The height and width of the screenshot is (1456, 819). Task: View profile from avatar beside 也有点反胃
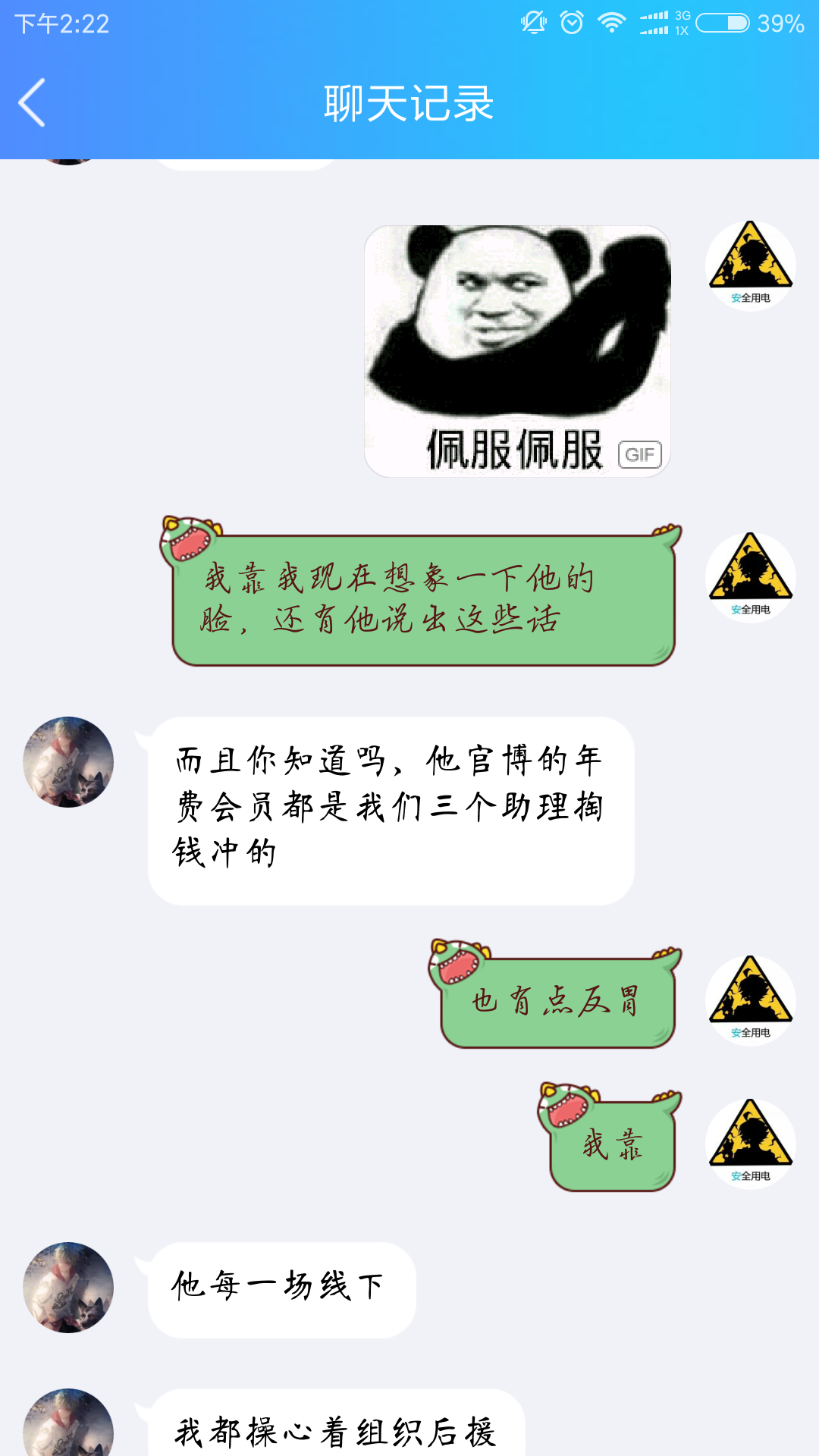click(750, 1000)
